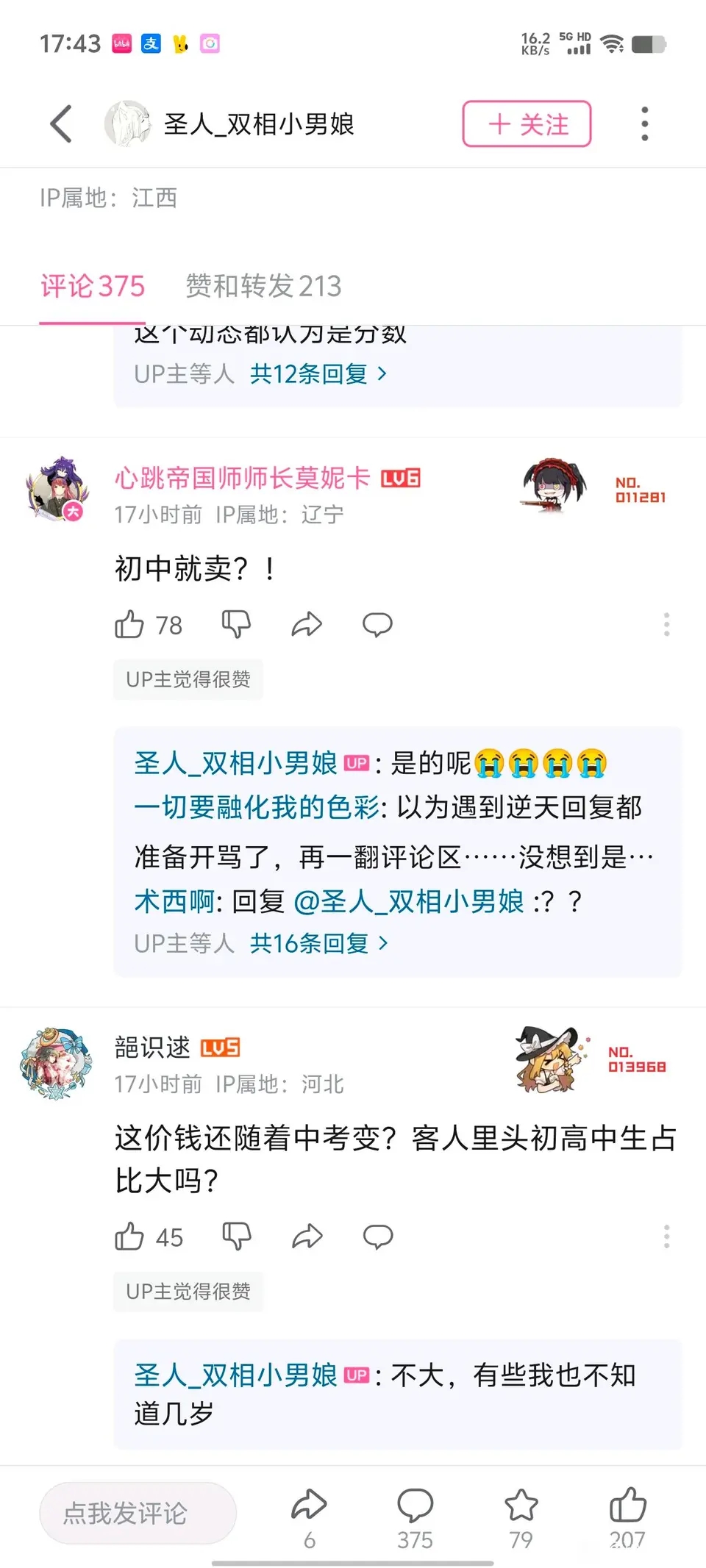Switch to the 赞和转发 213 tab
This screenshot has height=1568, width=706.
click(x=263, y=286)
